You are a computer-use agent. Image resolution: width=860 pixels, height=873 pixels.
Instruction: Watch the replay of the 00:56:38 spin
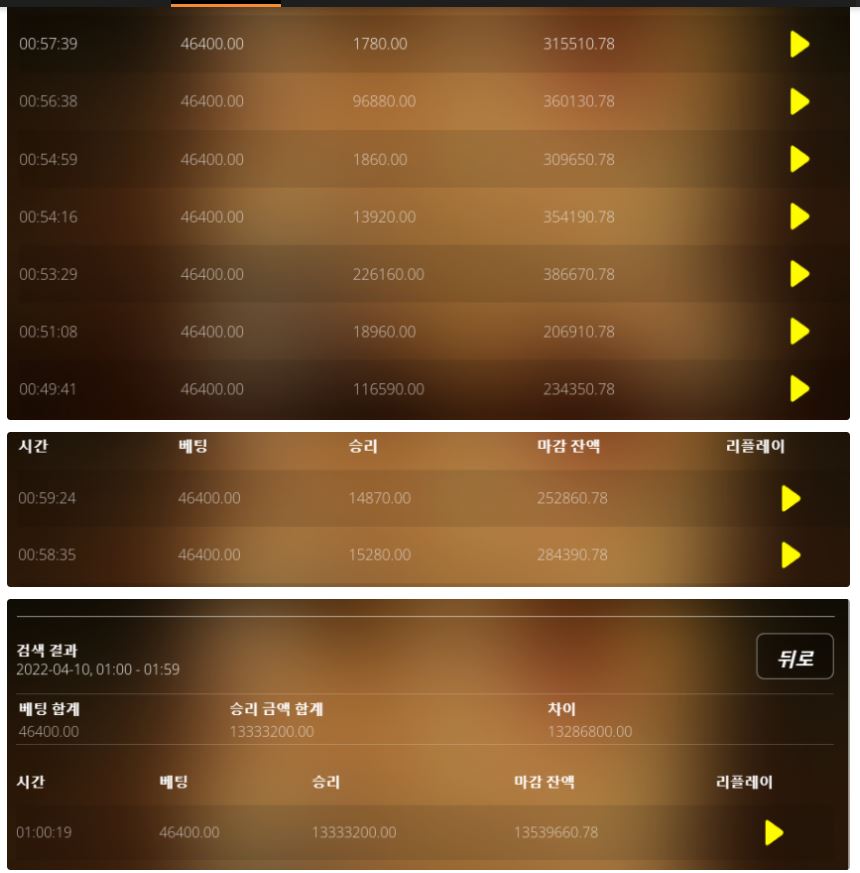800,101
